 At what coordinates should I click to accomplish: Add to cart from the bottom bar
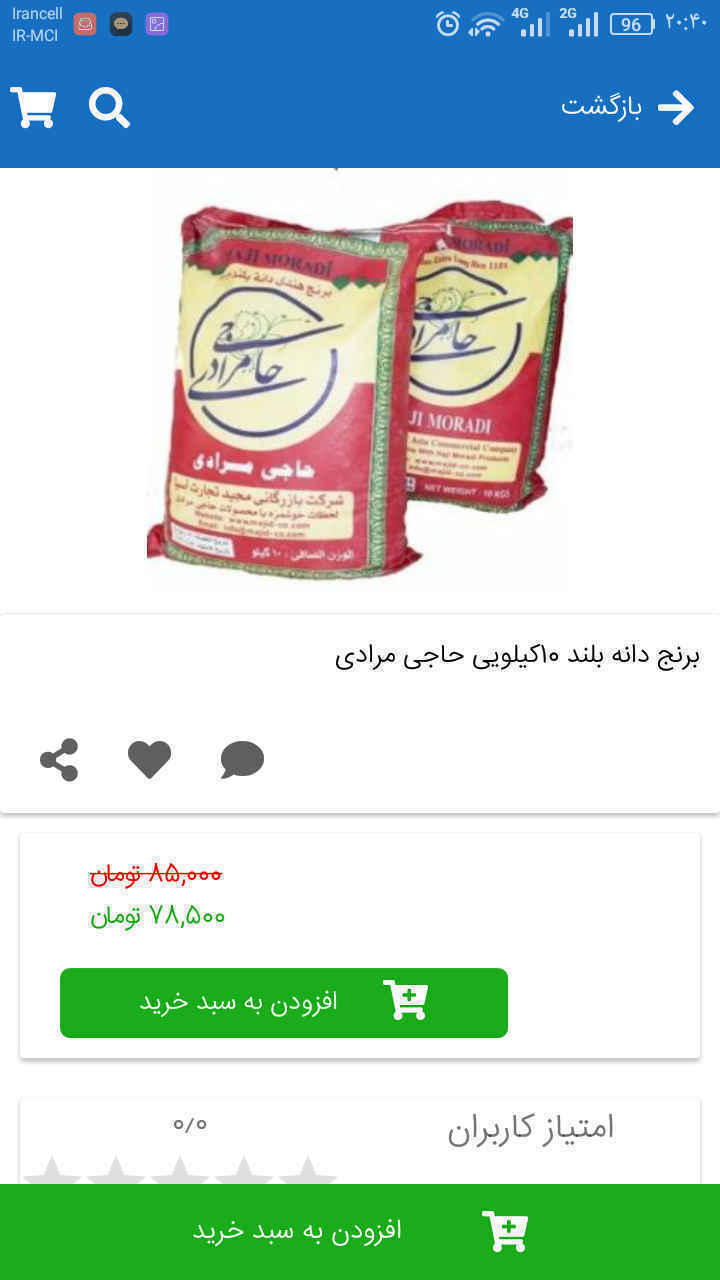pos(360,1231)
